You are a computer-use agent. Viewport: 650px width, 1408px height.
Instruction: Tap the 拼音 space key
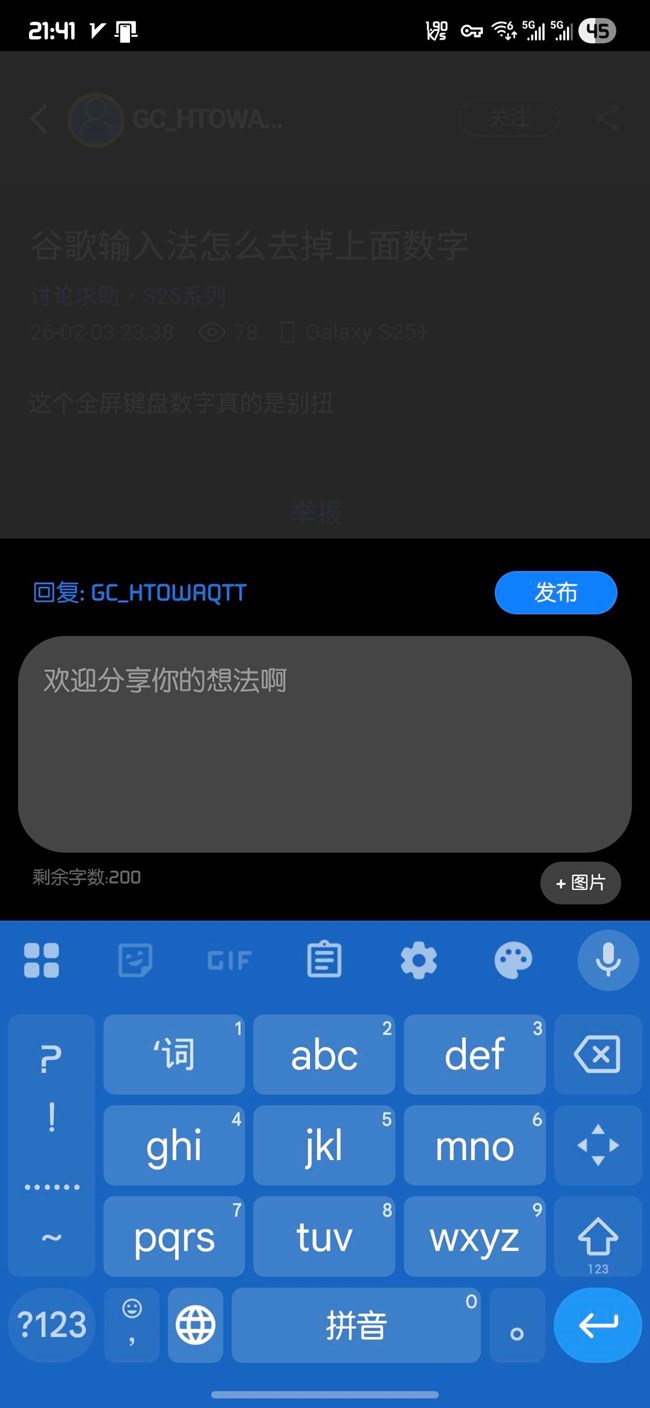tap(356, 1326)
